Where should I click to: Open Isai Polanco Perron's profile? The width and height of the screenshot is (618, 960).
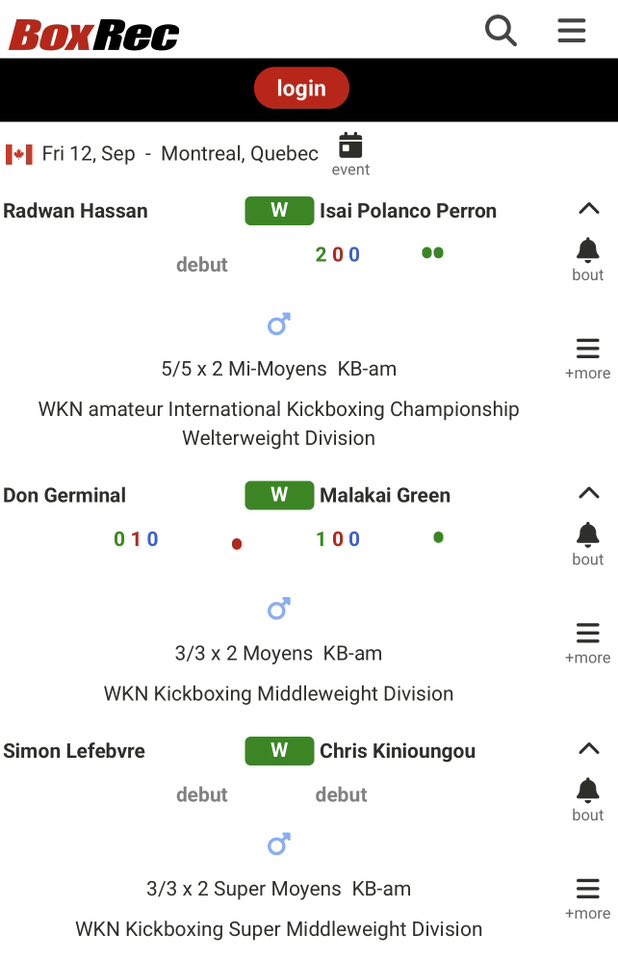click(408, 211)
